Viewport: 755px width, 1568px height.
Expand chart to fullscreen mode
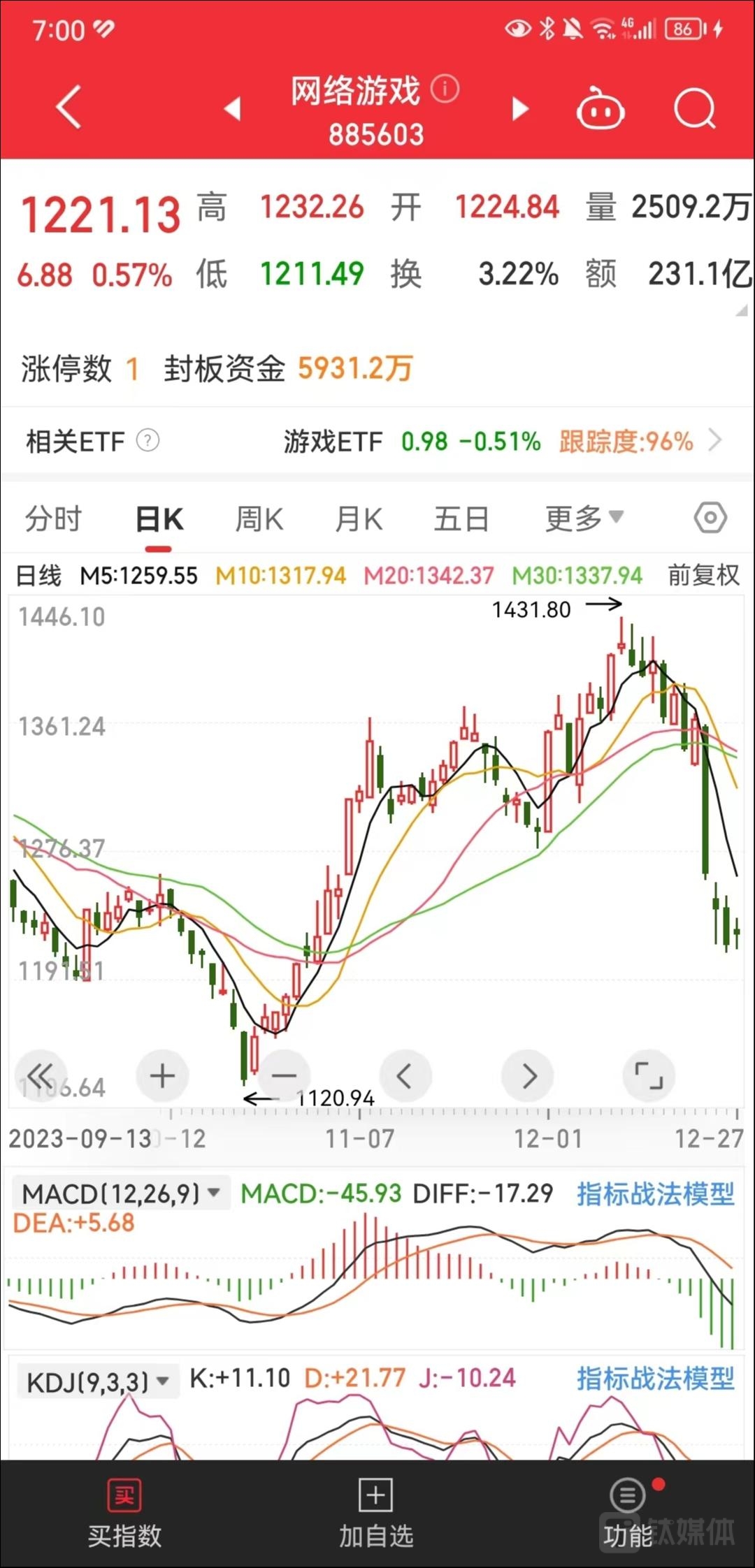click(649, 1076)
